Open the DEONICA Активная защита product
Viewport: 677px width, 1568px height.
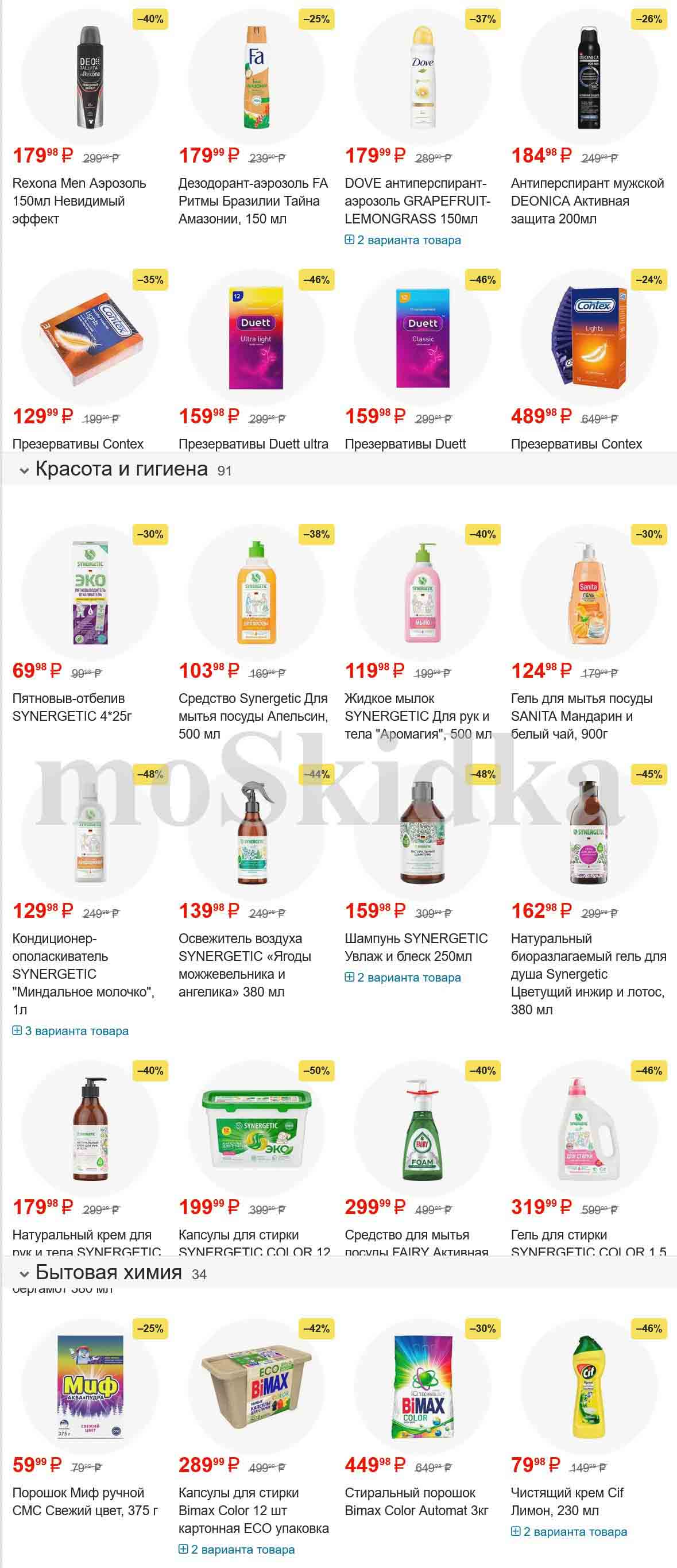point(587,200)
